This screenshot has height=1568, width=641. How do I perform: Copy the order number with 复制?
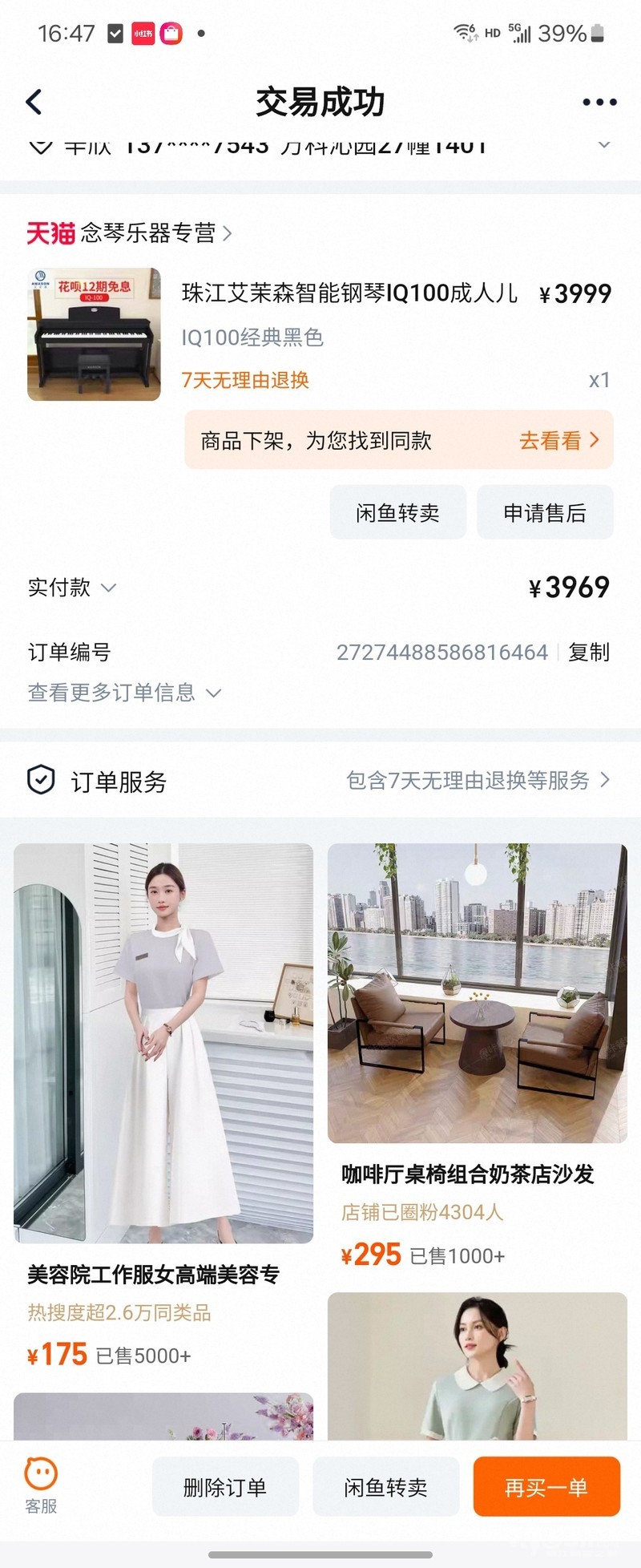[589, 652]
